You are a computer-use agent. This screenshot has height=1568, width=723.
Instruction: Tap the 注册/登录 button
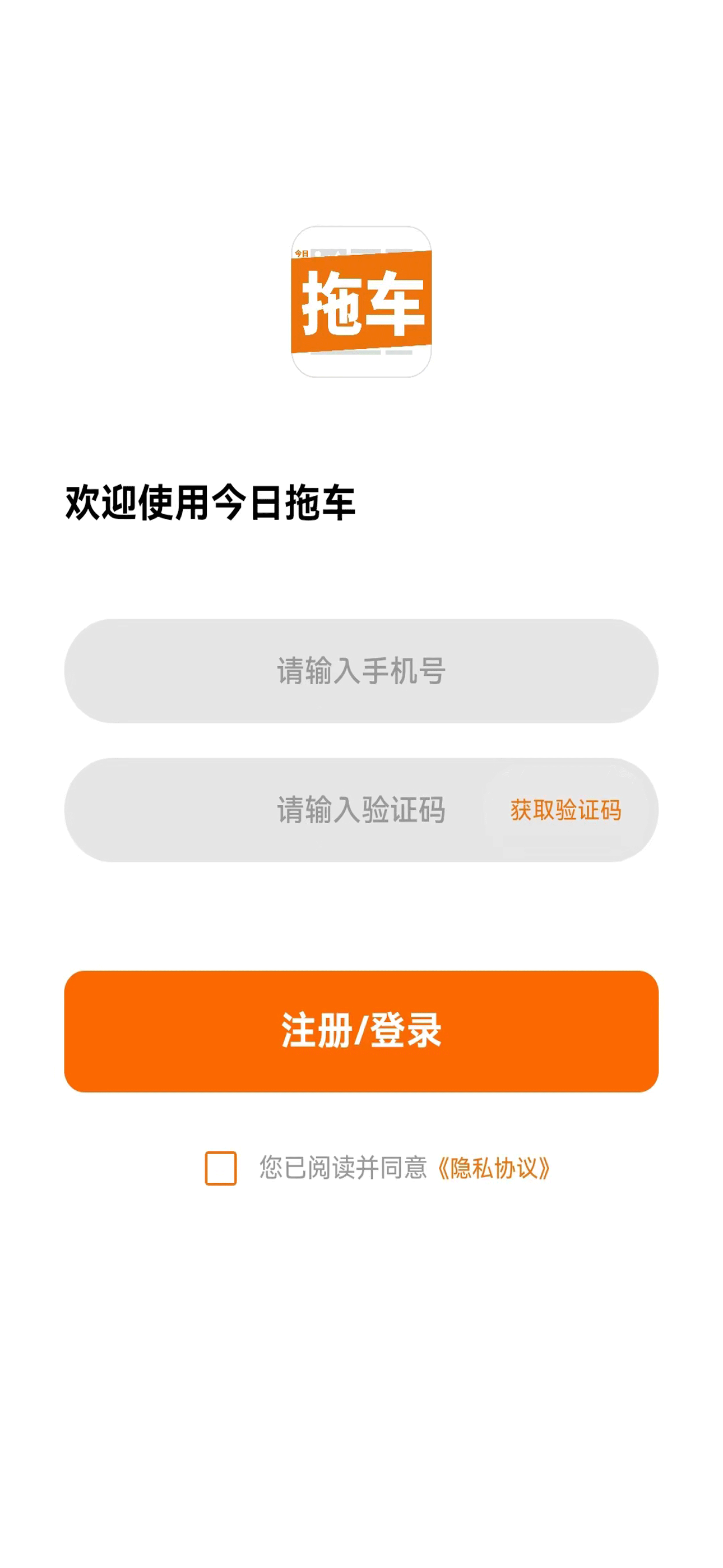(361, 1031)
